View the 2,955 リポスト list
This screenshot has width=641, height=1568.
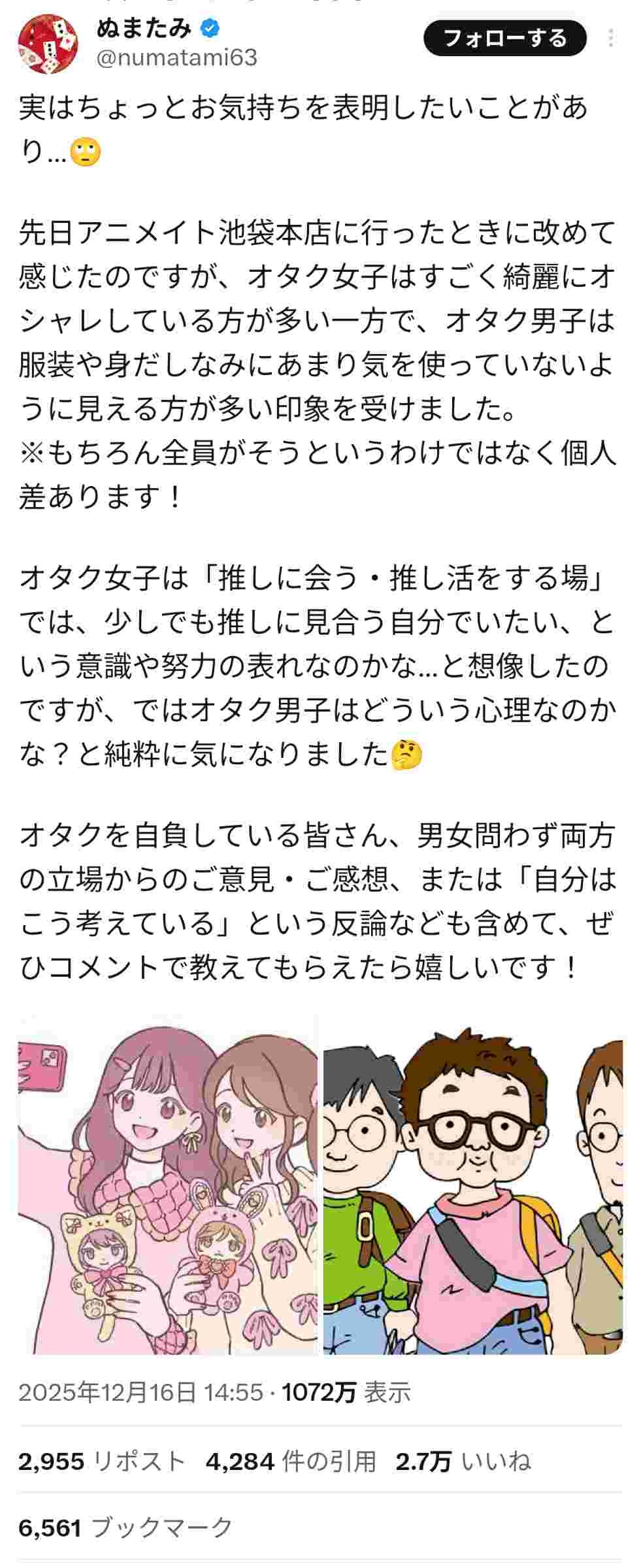(102, 1461)
